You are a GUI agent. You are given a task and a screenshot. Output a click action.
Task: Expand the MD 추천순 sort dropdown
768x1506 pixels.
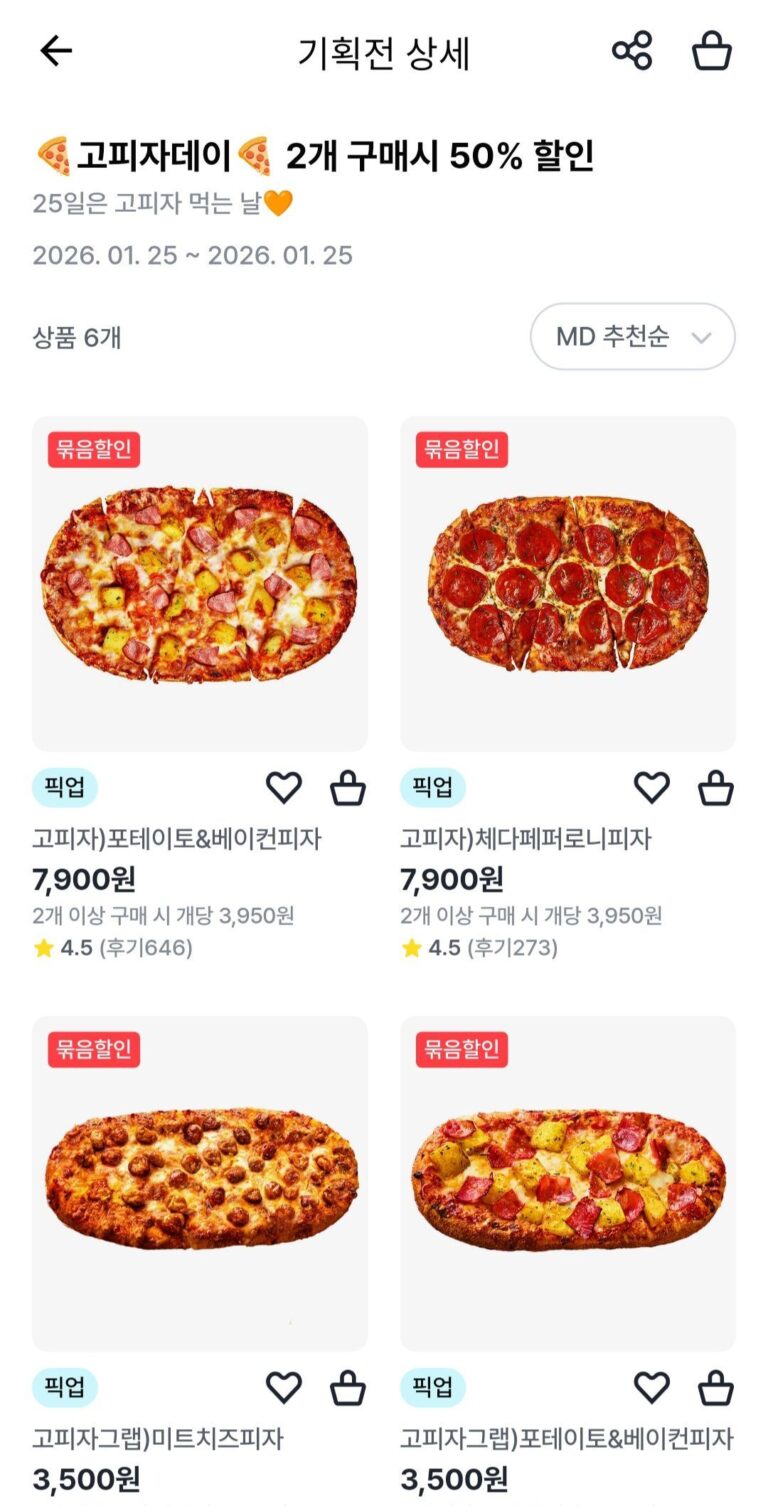632,337
